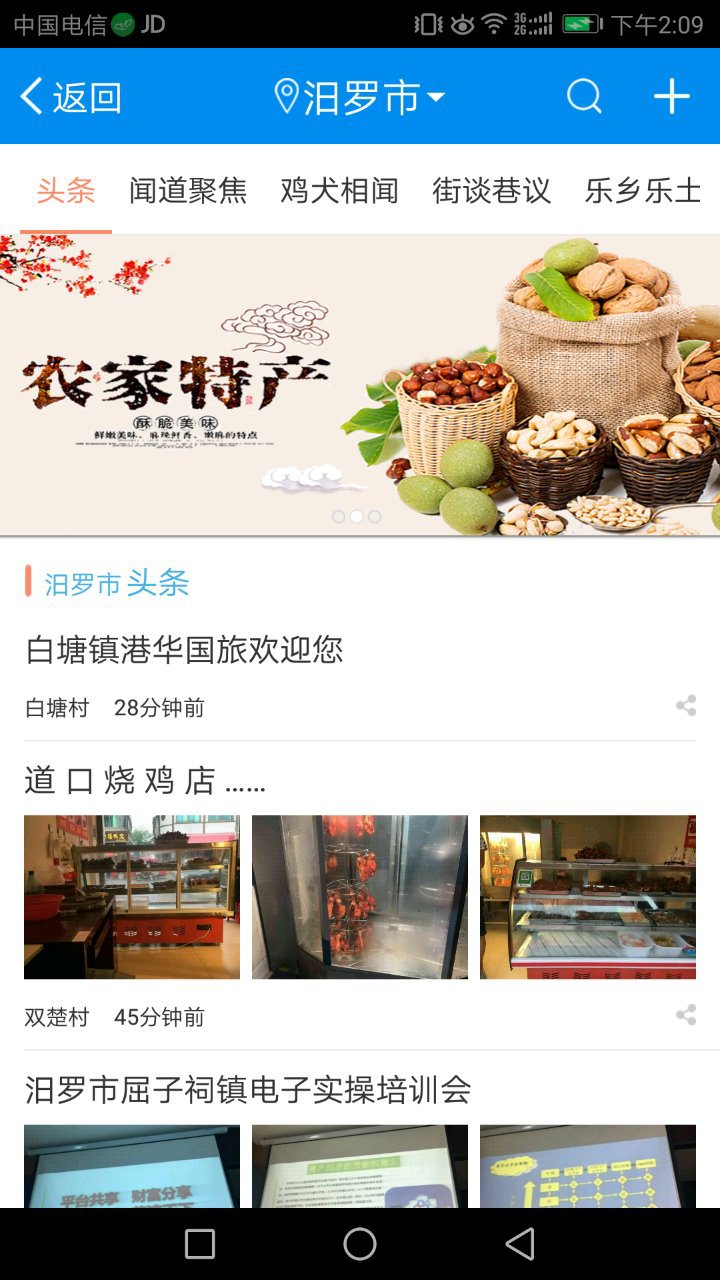The width and height of the screenshot is (720, 1280).
Task: Tap the 返回 back button
Action: point(71,97)
